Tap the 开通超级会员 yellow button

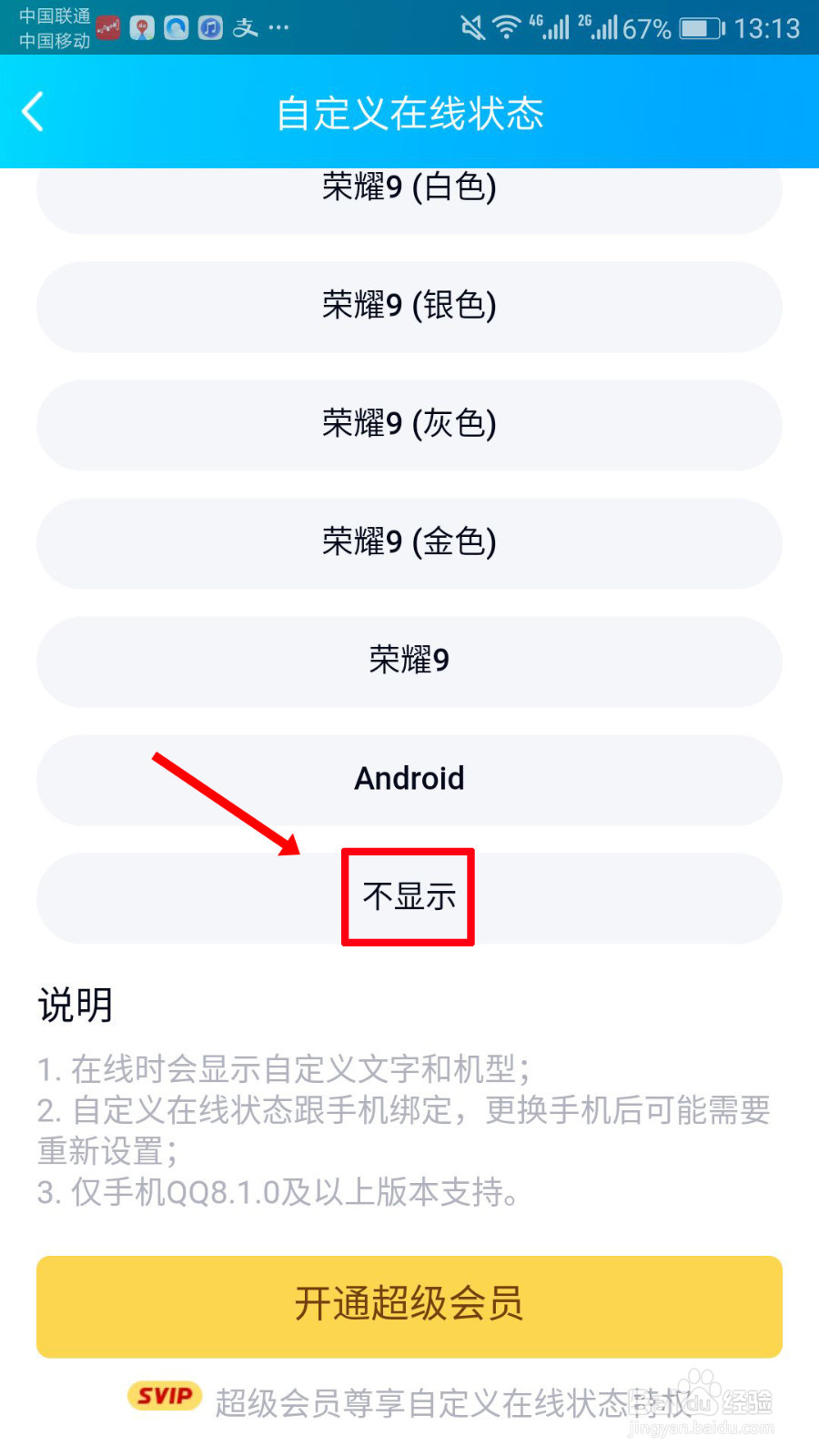click(408, 1305)
